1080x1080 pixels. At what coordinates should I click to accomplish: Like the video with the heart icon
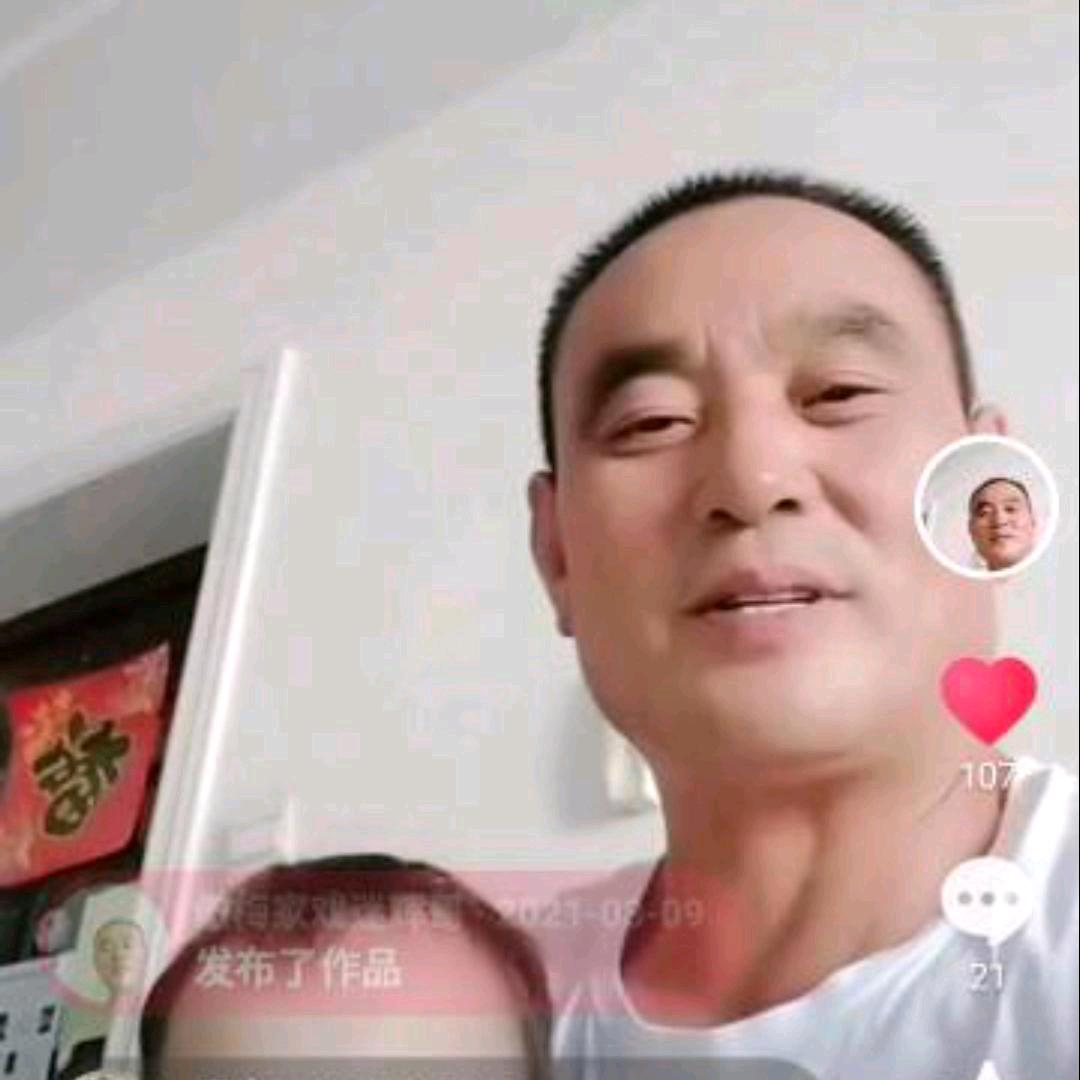tap(989, 700)
